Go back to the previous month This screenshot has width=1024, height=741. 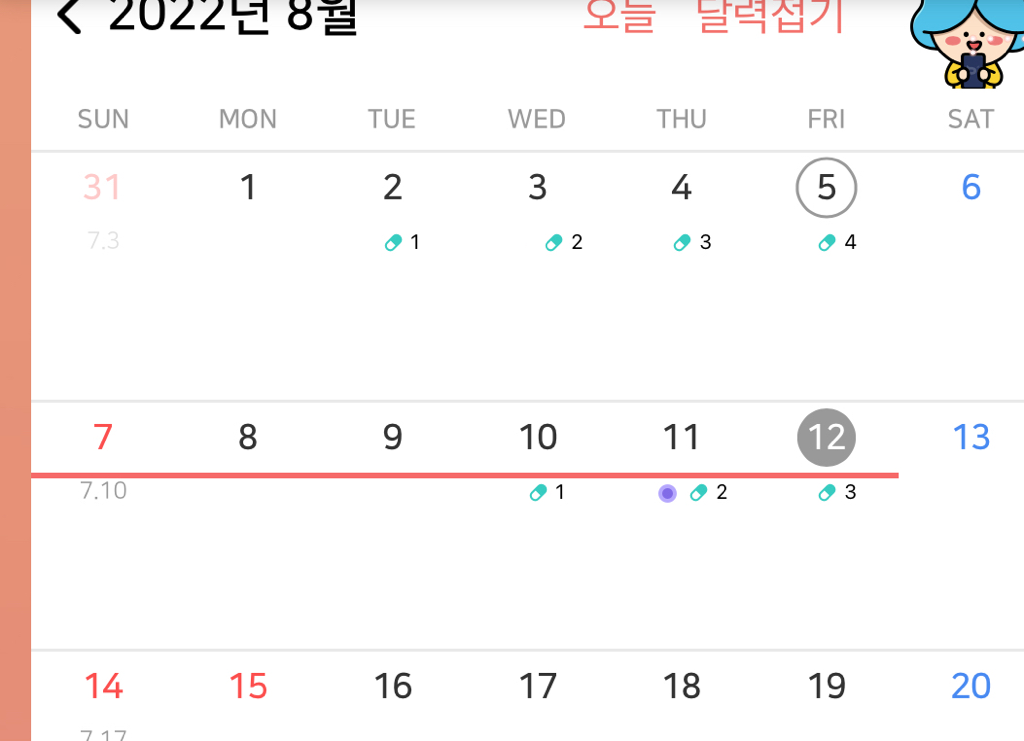tap(68, 17)
